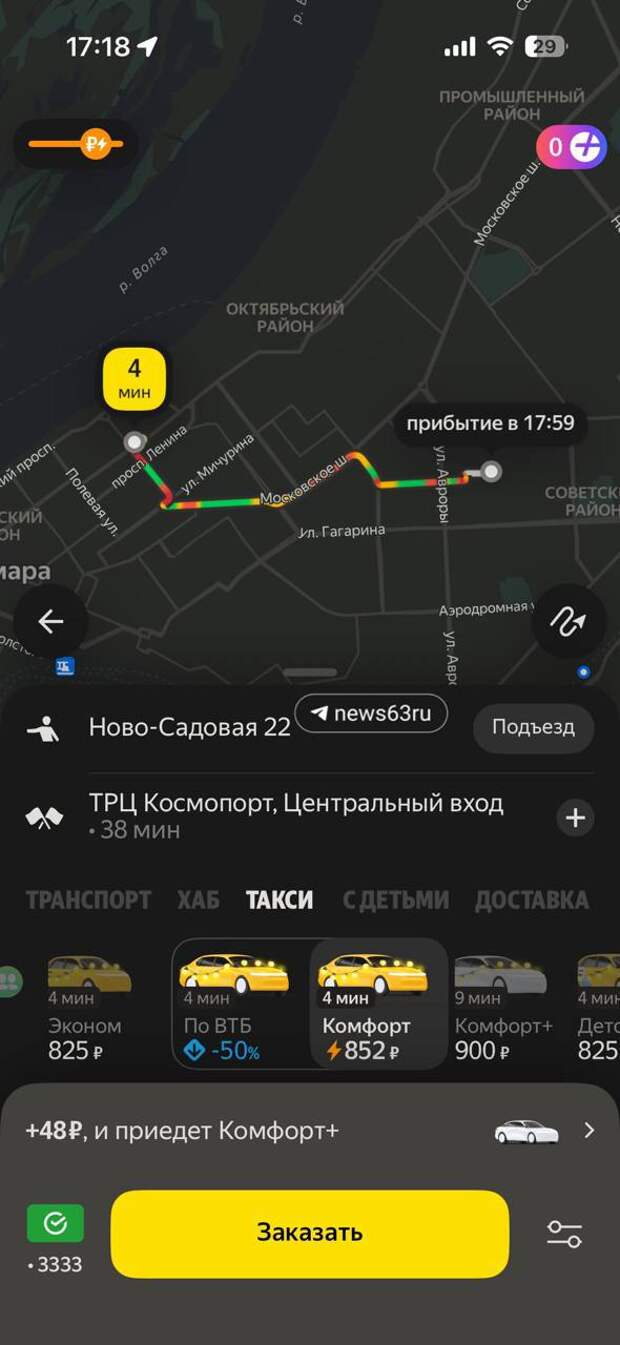Screen dimensions: 620x1345
Task: Open the surge price indicator
Action: point(76,145)
